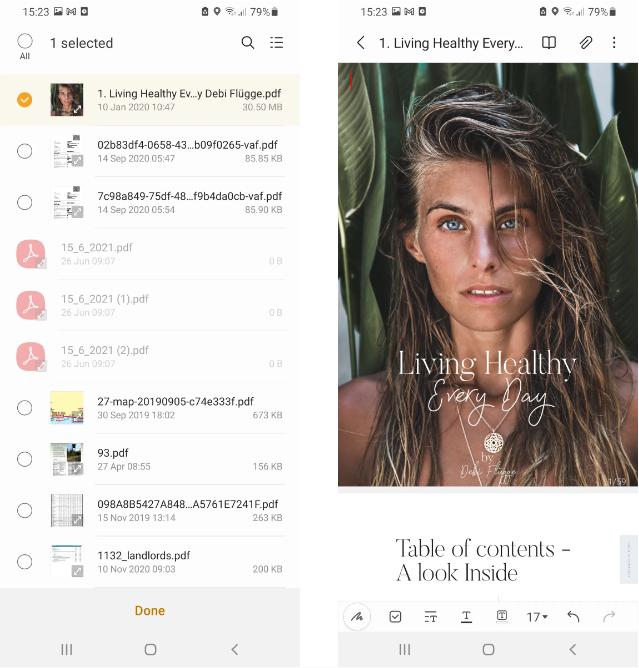This screenshot has width=639, height=668.
Task: Select all files with the All checkbox
Action: [x=25, y=42]
